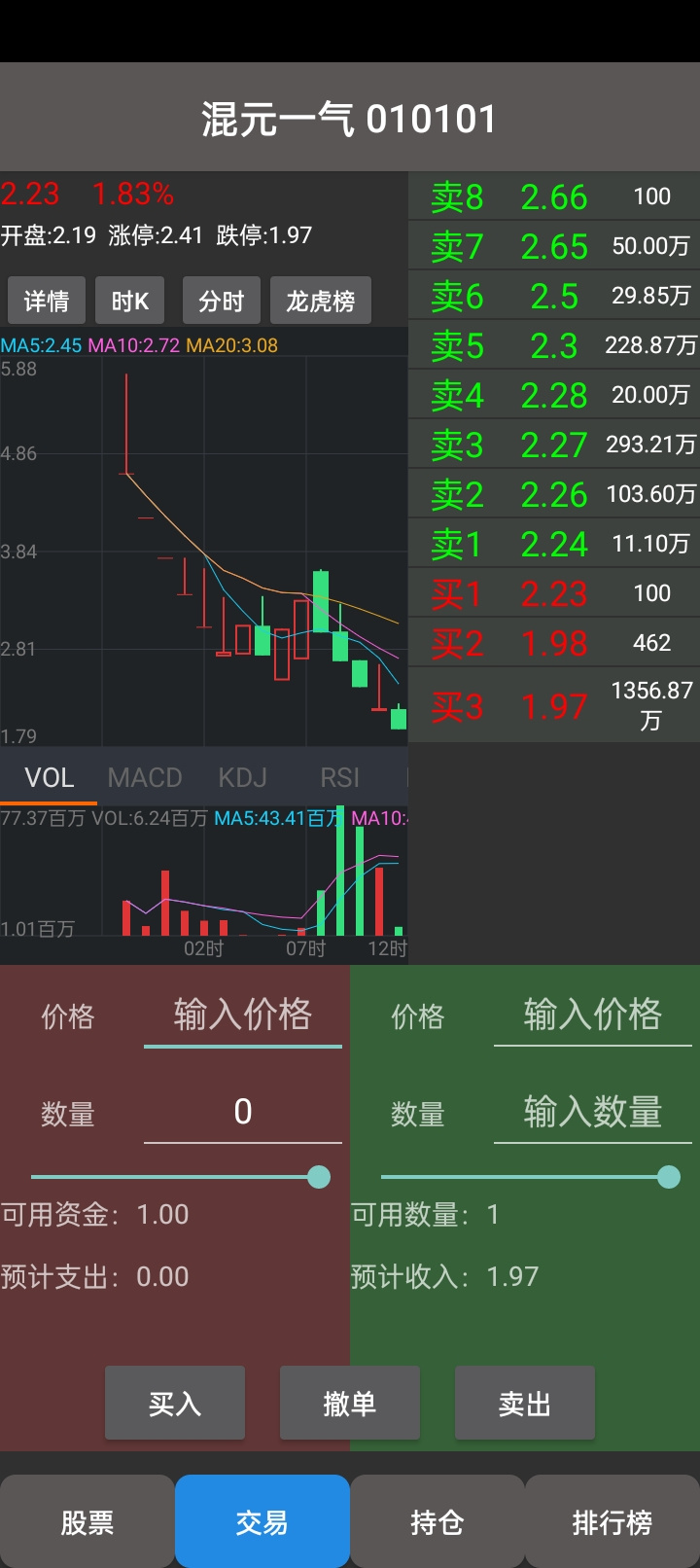This screenshot has height=1568, width=700.
Task: Open the 排行榜 rankings tab
Action: click(612, 1521)
